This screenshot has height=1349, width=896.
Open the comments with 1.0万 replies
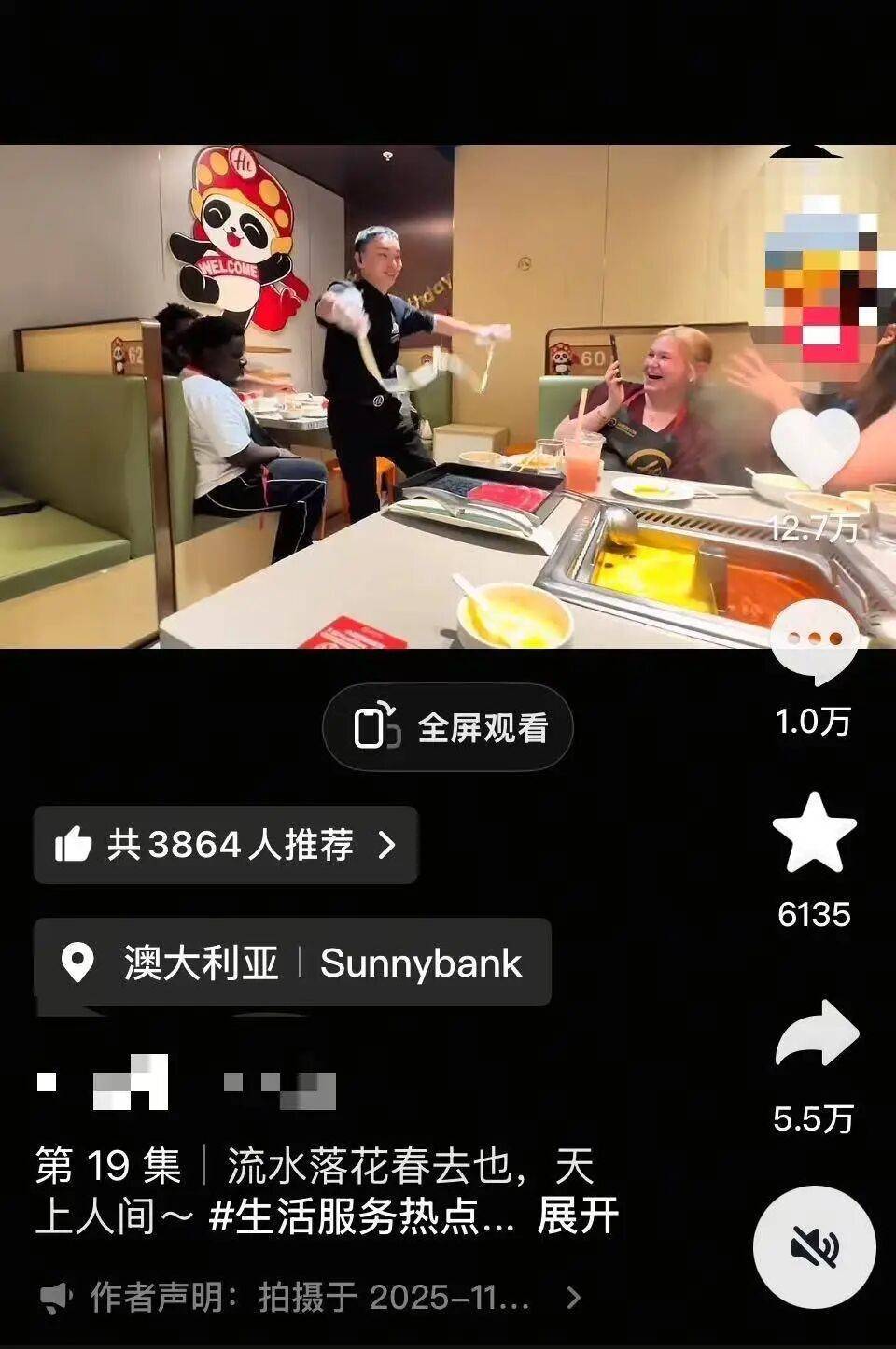[x=814, y=644]
